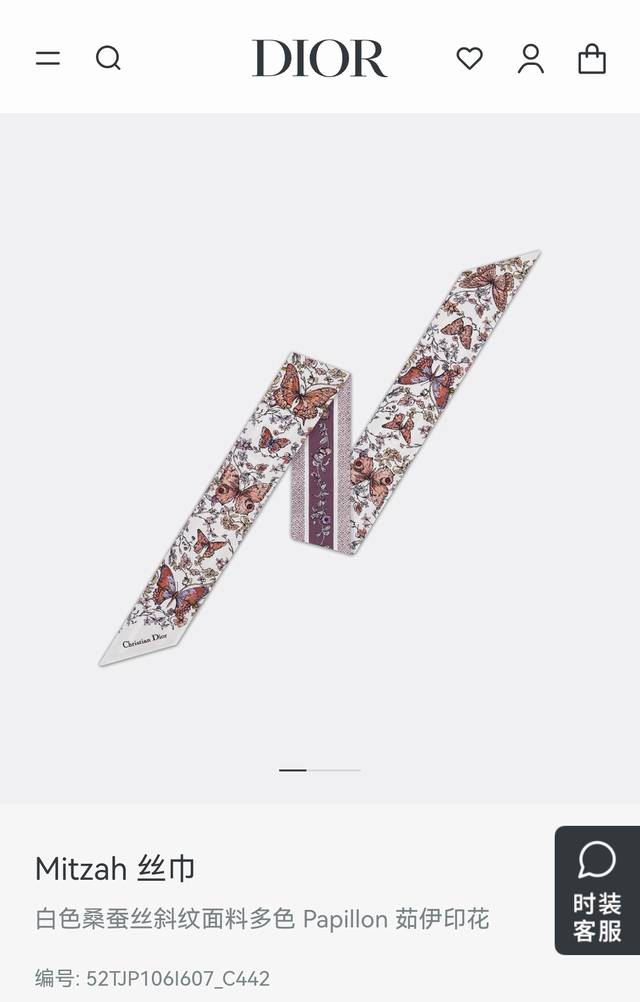640x1002 pixels.
Task: Open the shopping bag
Action: coord(592,59)
